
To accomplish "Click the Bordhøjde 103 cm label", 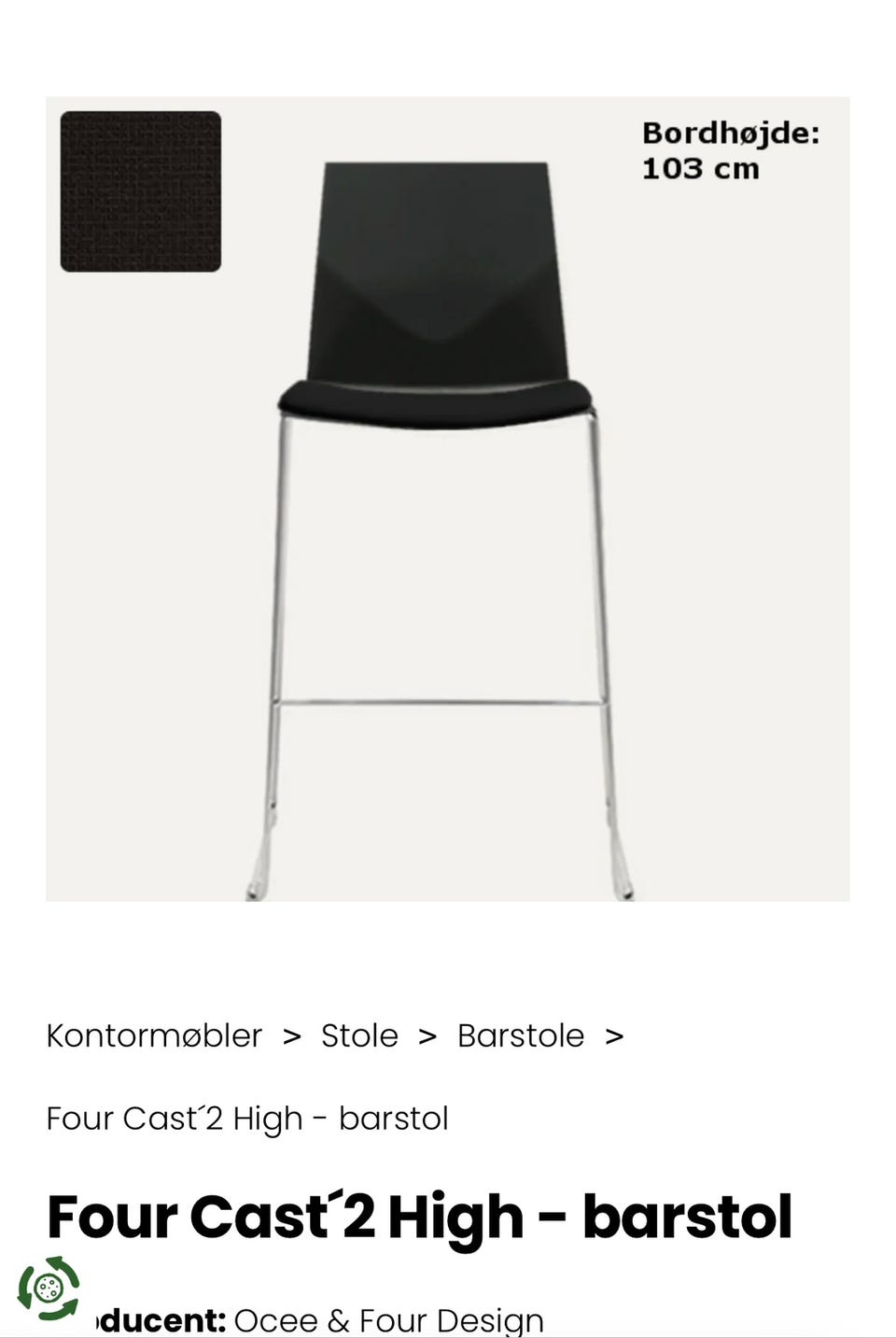I will [732, 154].
